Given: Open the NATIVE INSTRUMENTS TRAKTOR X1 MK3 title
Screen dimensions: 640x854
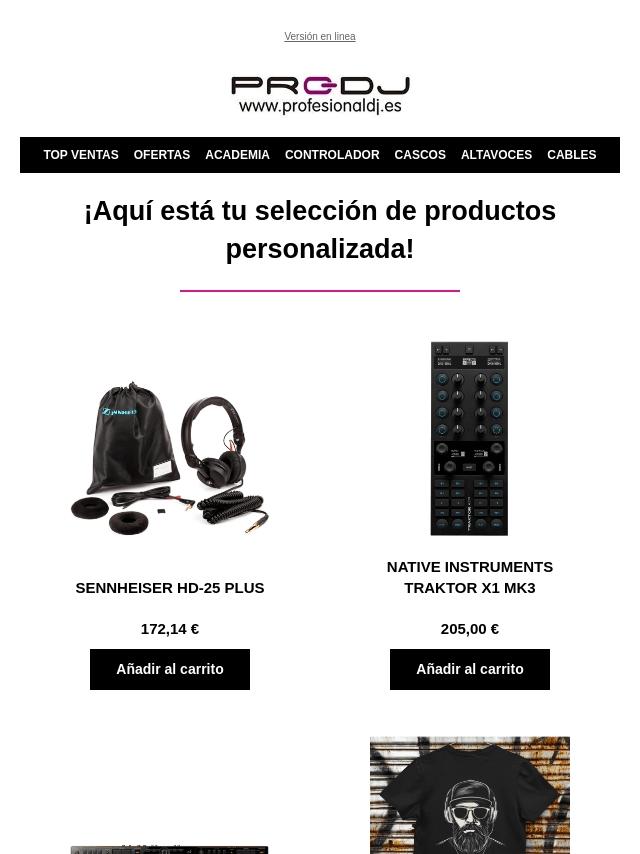Looking at the screenshot, I should [469, 577].
